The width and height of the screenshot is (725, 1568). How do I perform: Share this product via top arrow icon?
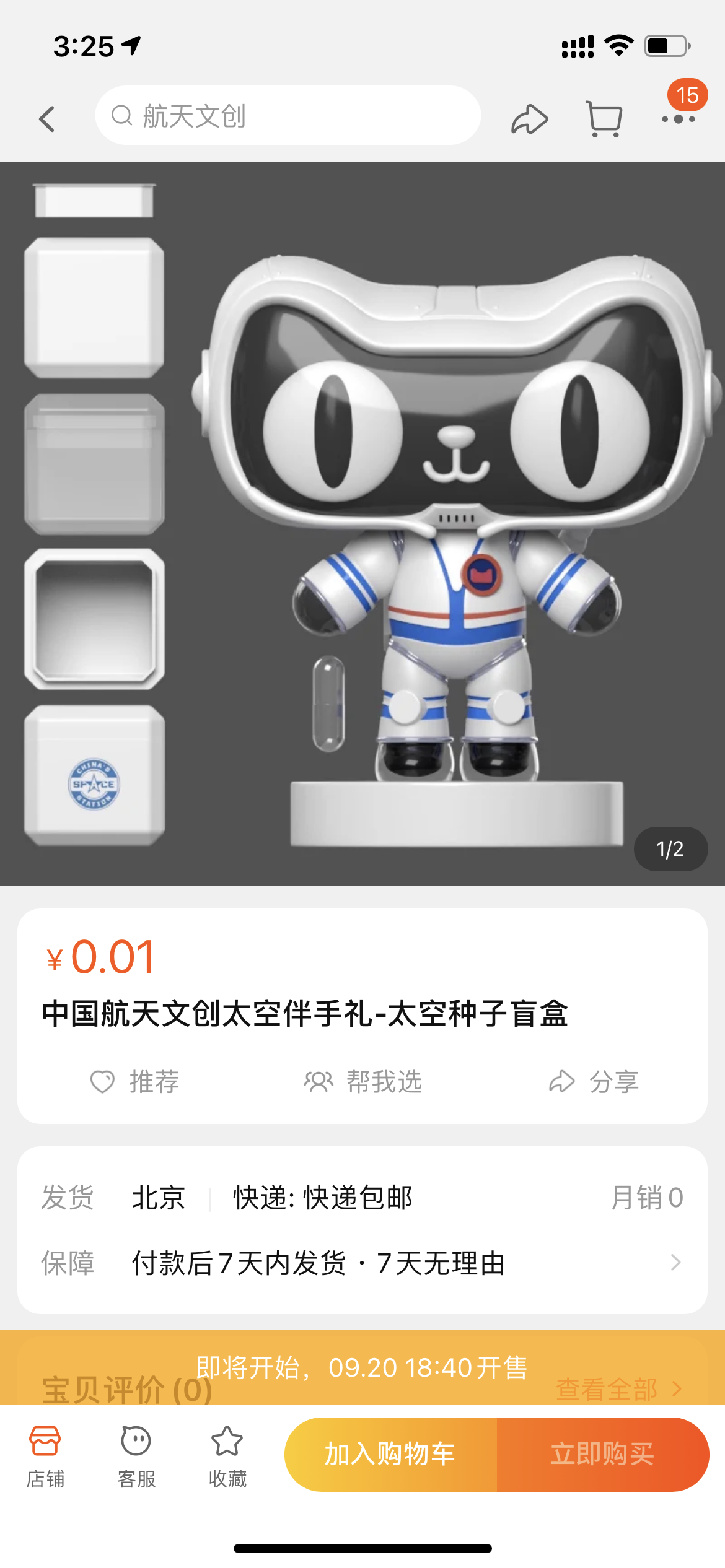click(x=529, y=118)
